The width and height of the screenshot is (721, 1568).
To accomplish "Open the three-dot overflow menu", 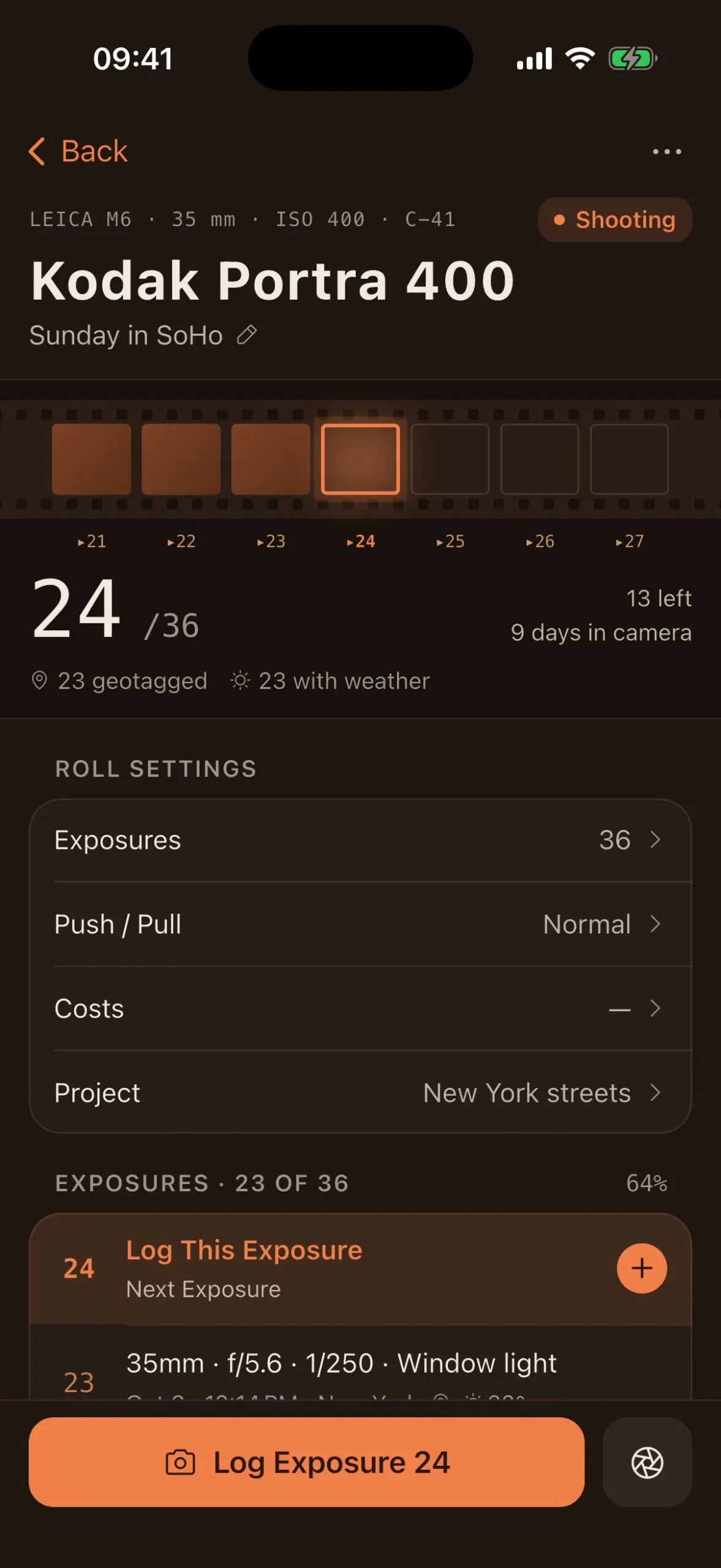I will [666, 151].
